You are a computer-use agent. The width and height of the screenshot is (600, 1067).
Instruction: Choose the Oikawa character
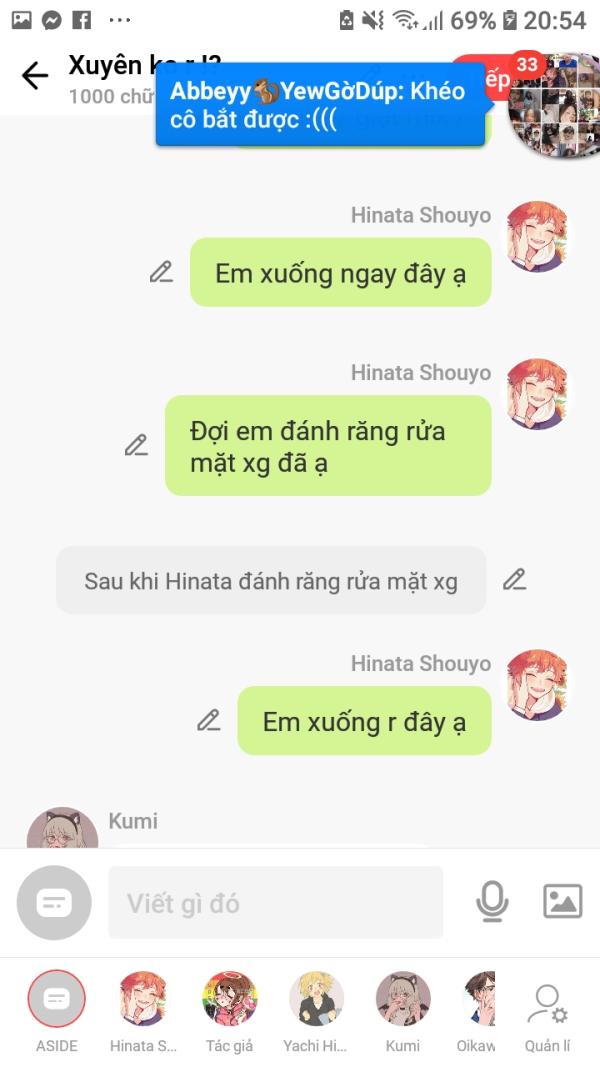click(476, 1011)
